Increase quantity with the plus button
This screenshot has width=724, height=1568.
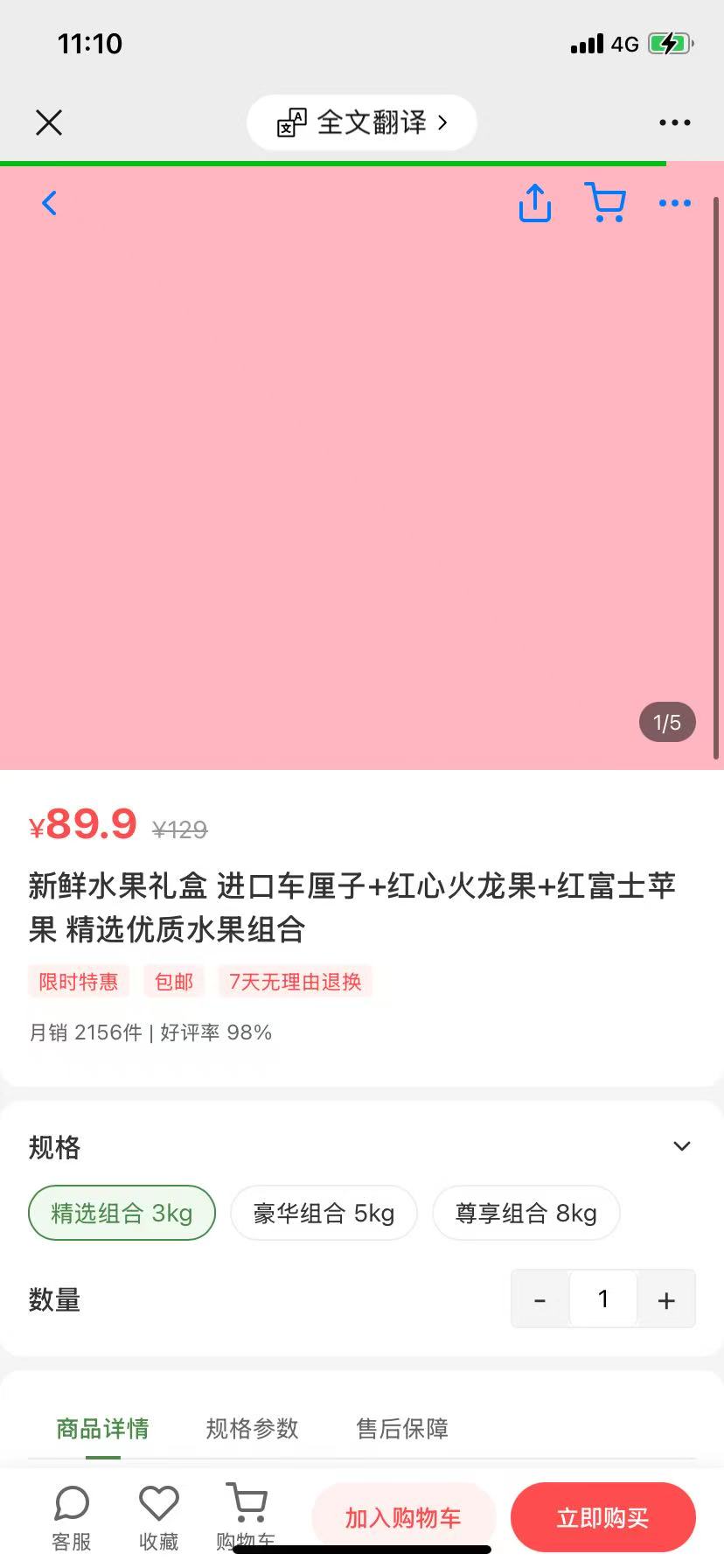(666, 1299)
